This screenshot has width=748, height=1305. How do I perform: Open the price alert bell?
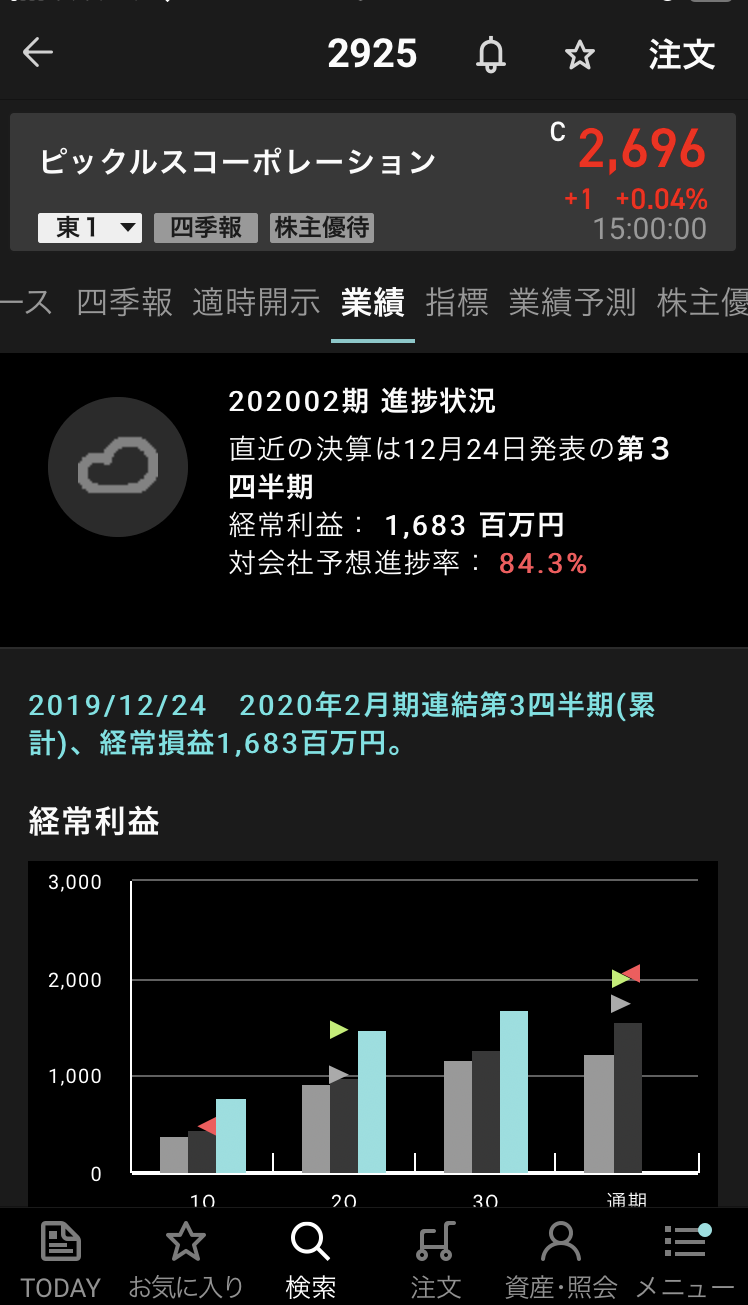[x=490, y=54]
